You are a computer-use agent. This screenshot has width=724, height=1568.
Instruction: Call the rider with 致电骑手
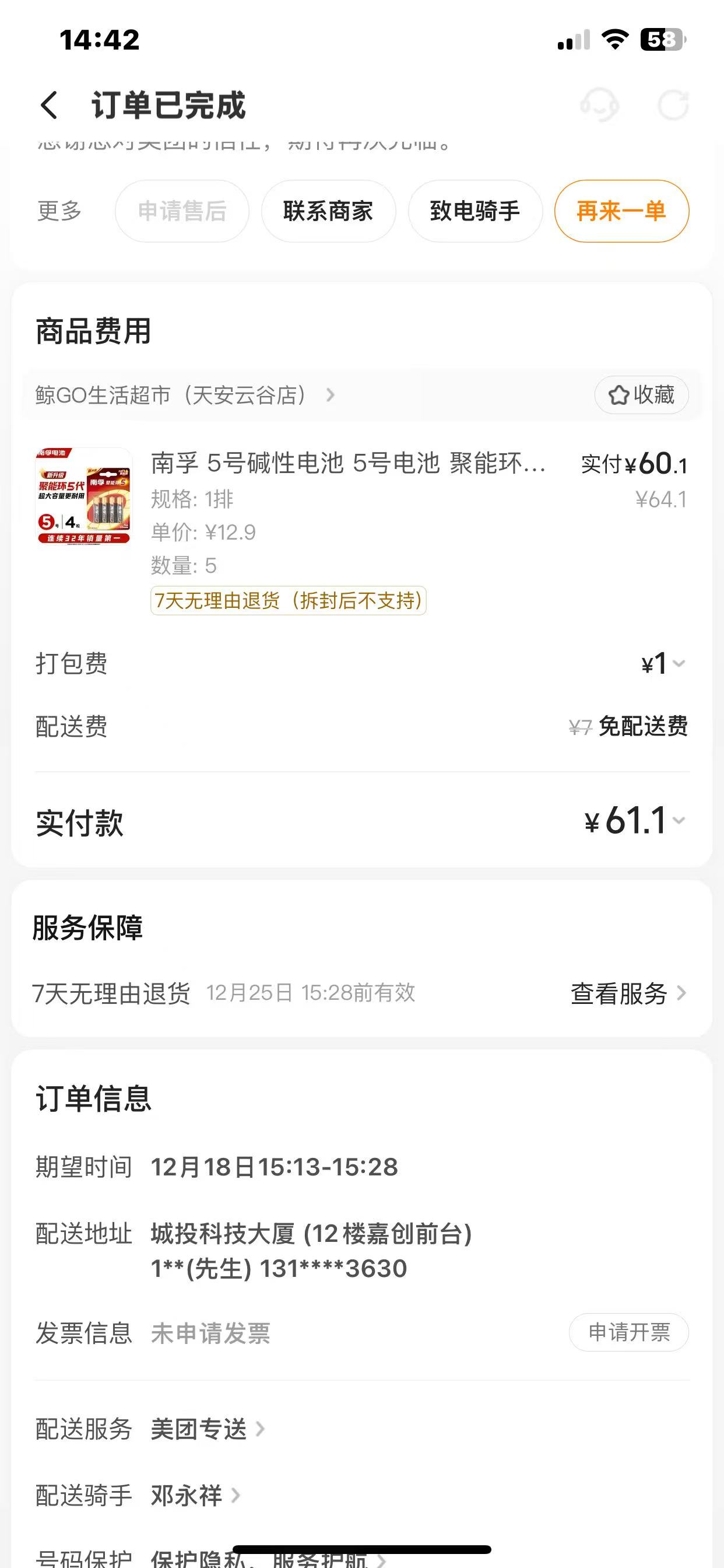tap(475, 211)
